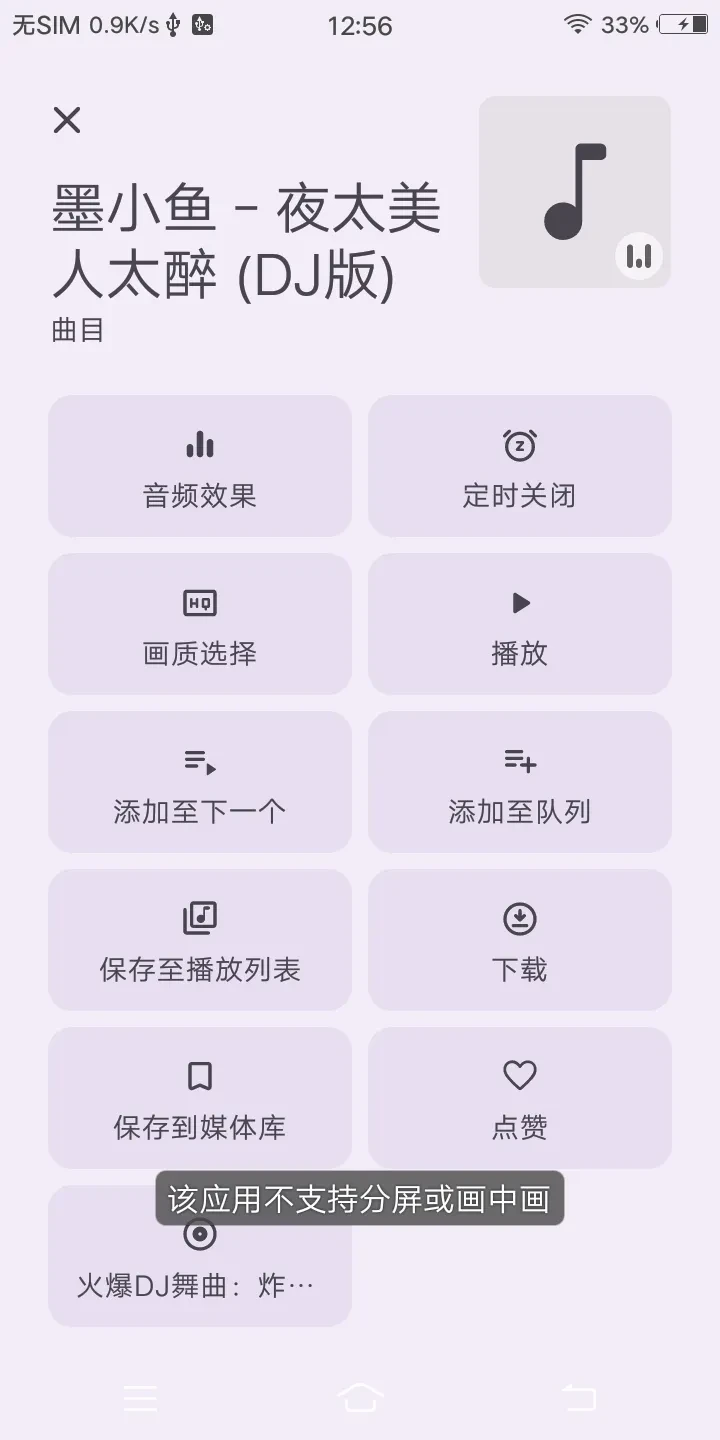Open the 音频效果 audio effects panel
The height and width of the screenshot is (1440, 720).
[x=199, y=465]
